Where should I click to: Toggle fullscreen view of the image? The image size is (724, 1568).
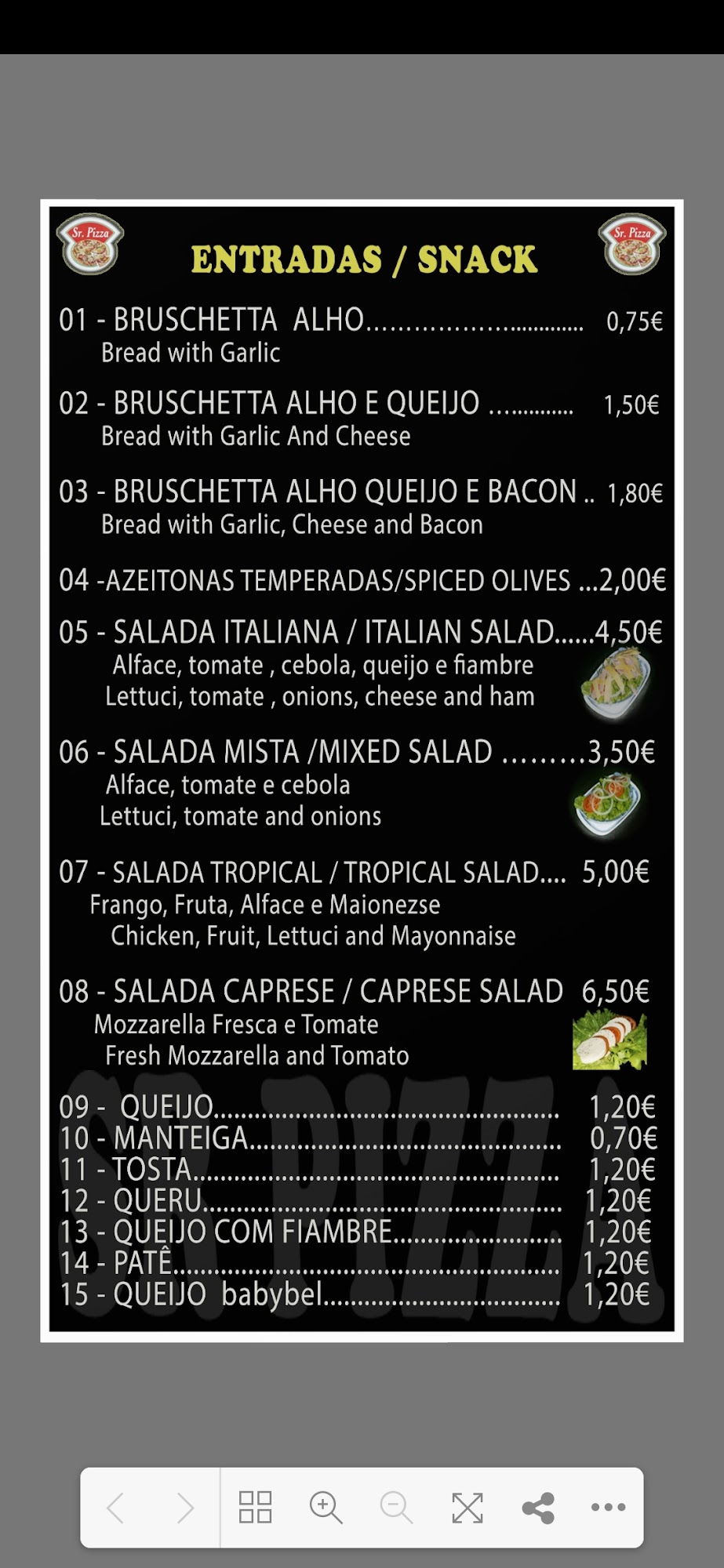tap(468, 1507)
